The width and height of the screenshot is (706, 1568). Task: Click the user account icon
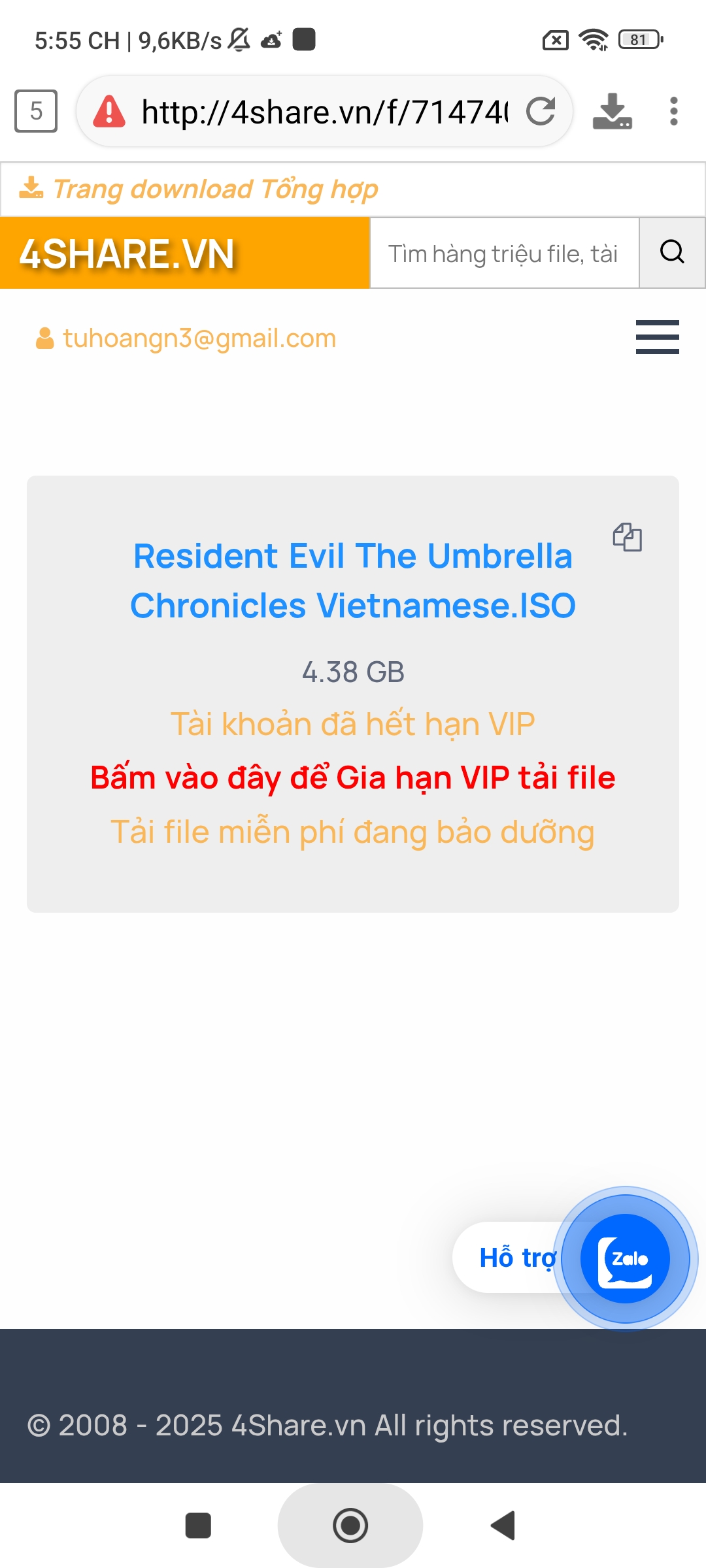43,337
